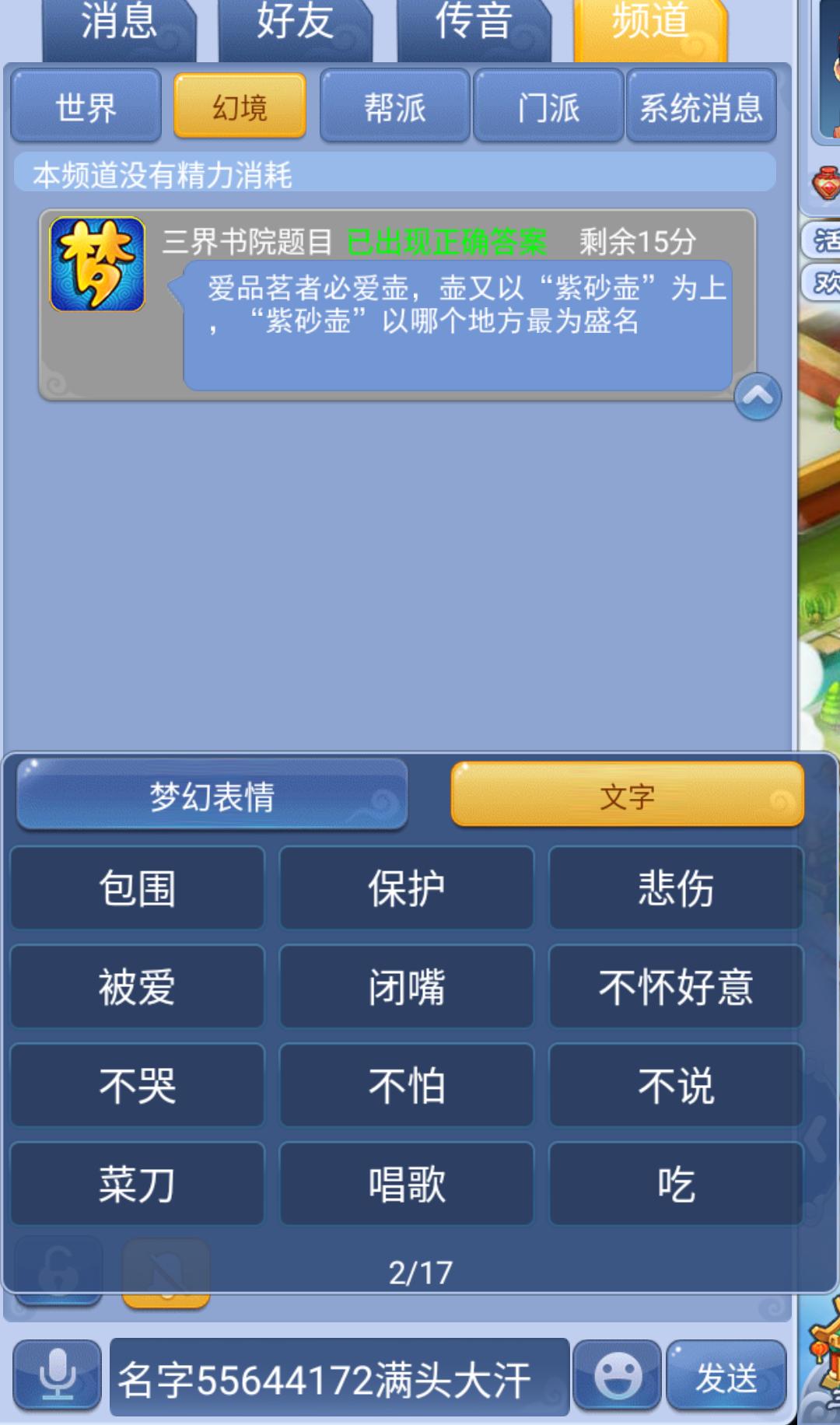The width and height of the screenshot is (840, 1425).
Task: Select the 闭嘴 emote
Action: point(406,987)
